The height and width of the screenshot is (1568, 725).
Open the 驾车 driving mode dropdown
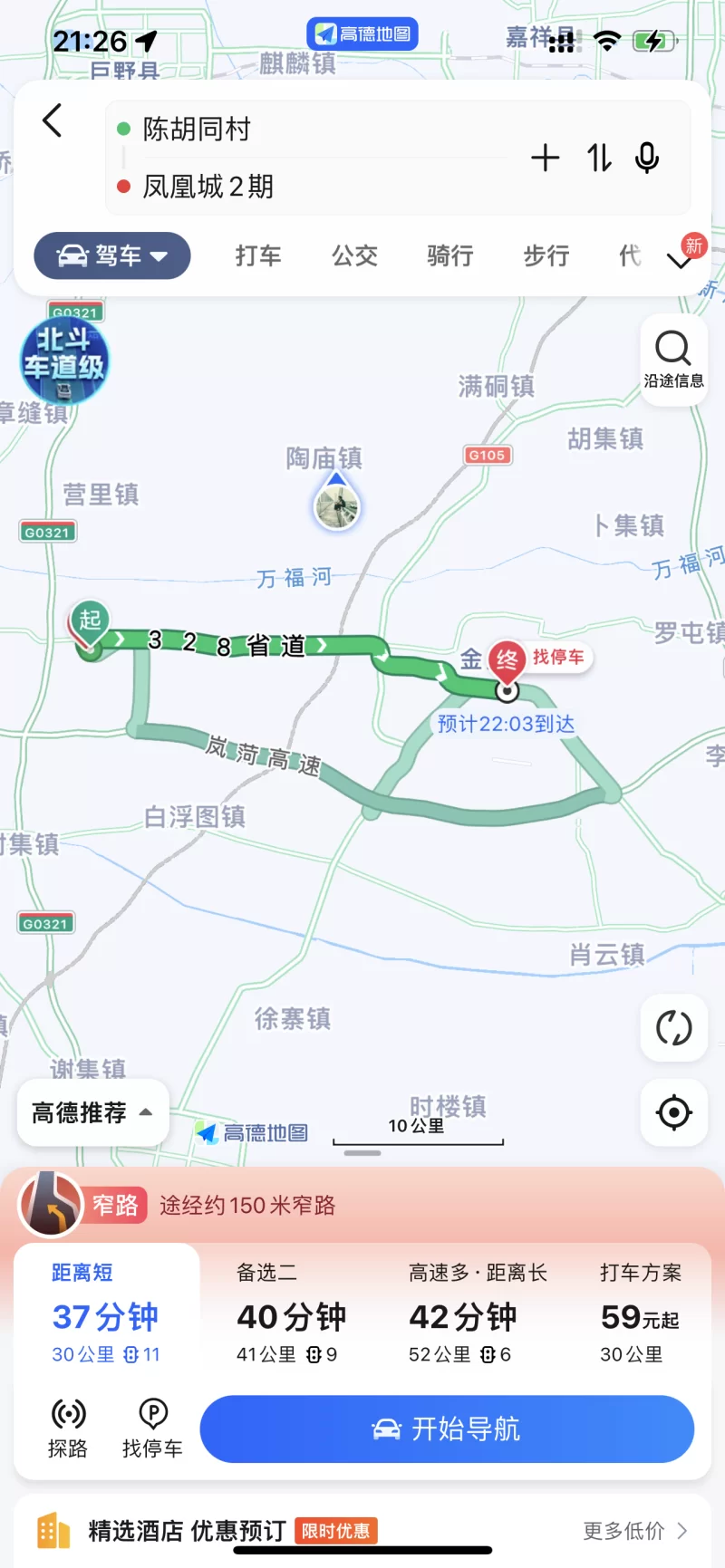tap(112, 256)
